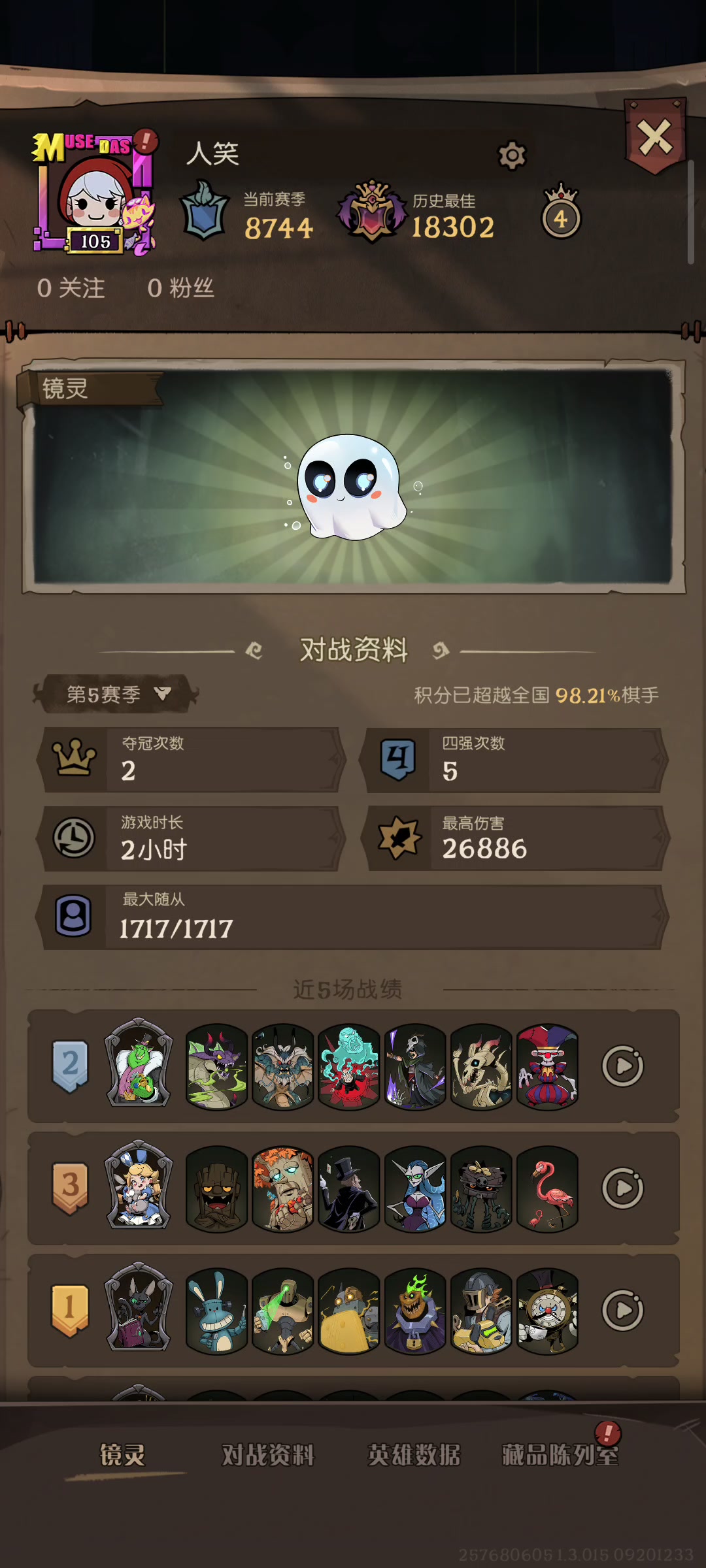The image size is (706, 1568).
Task: Close the profile panel with the X
Action: pos(655,137)
